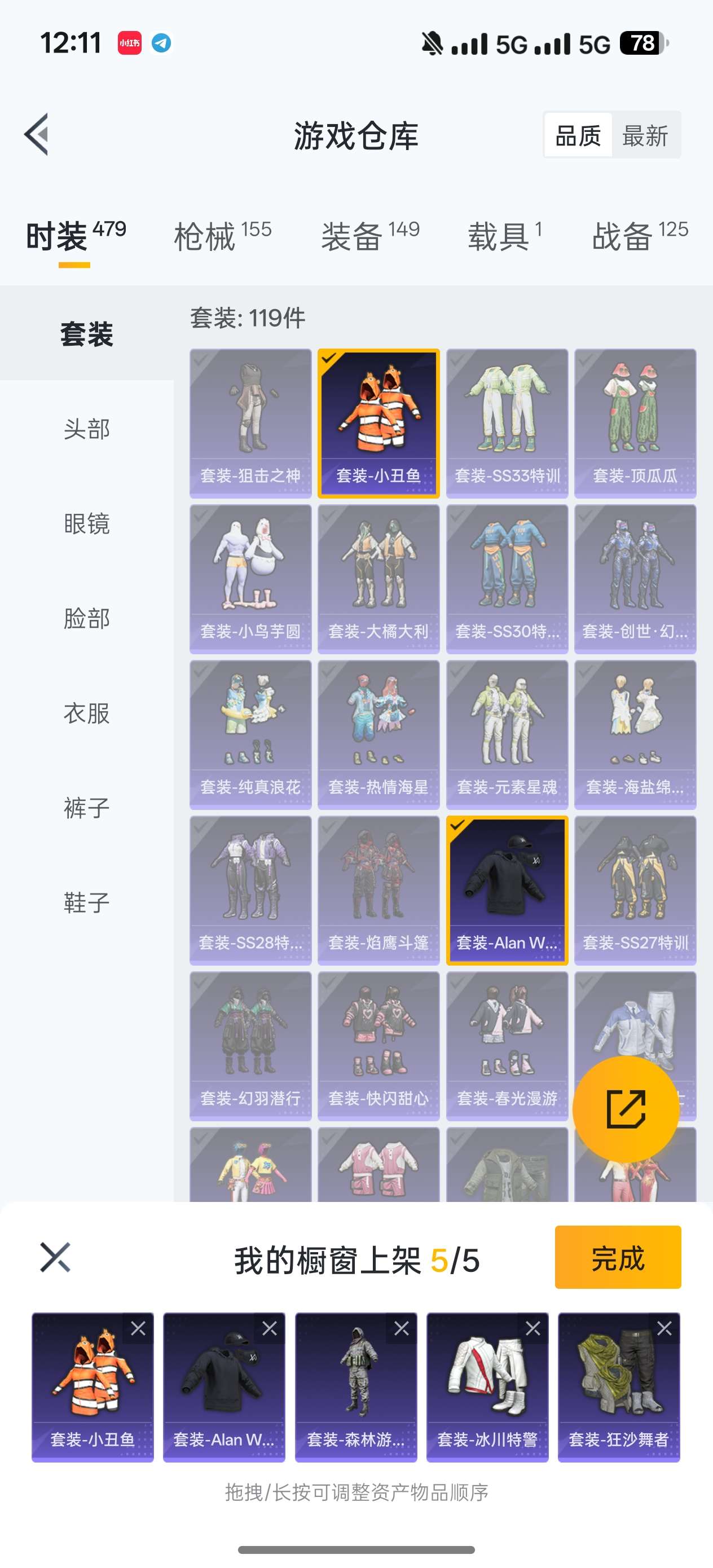713x1568 pixels.
Task: Select the 衣服 category
Action: pyautogui.click(x=86, y=713)
